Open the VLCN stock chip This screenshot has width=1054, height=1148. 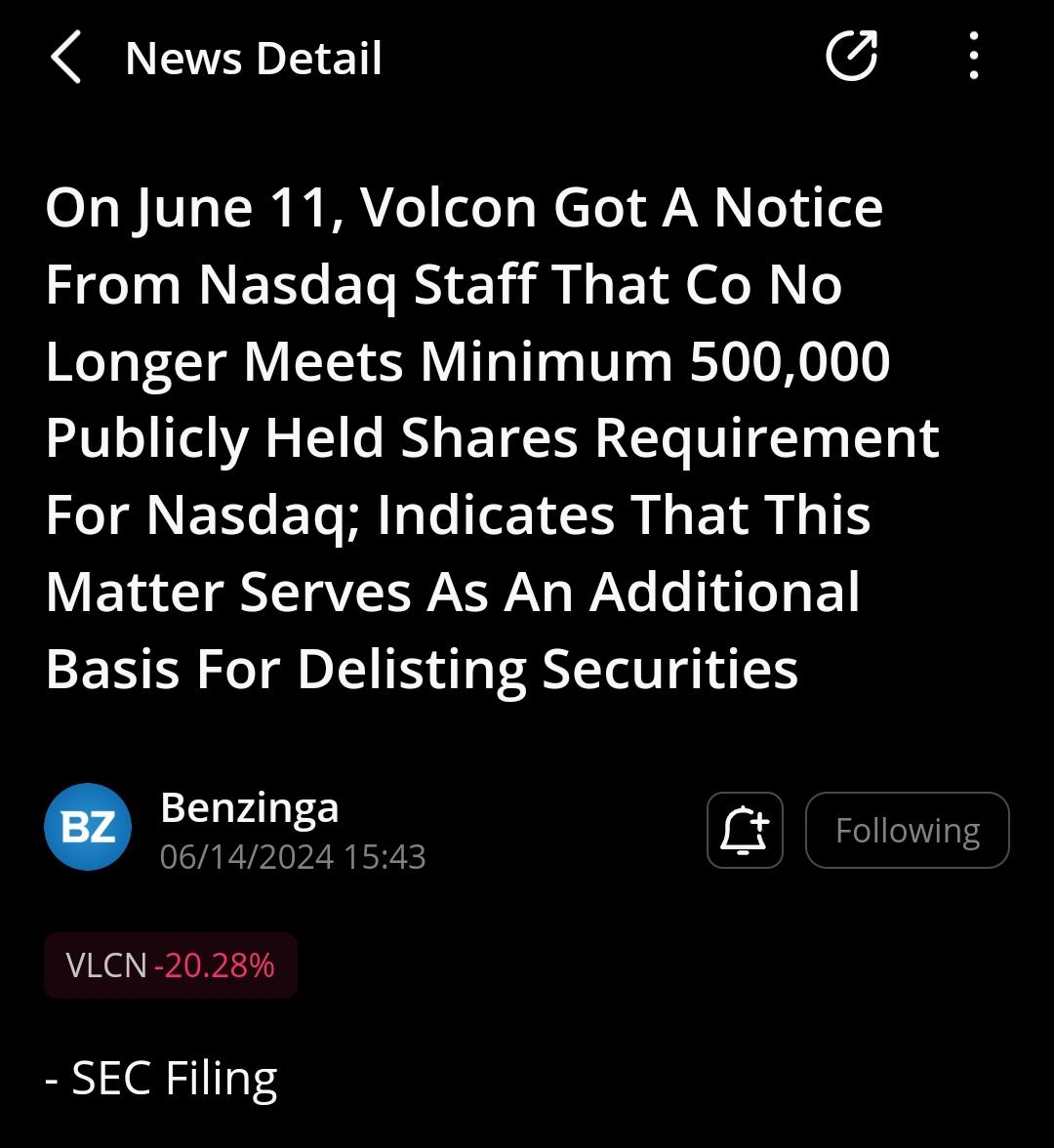tap(171, 965)
